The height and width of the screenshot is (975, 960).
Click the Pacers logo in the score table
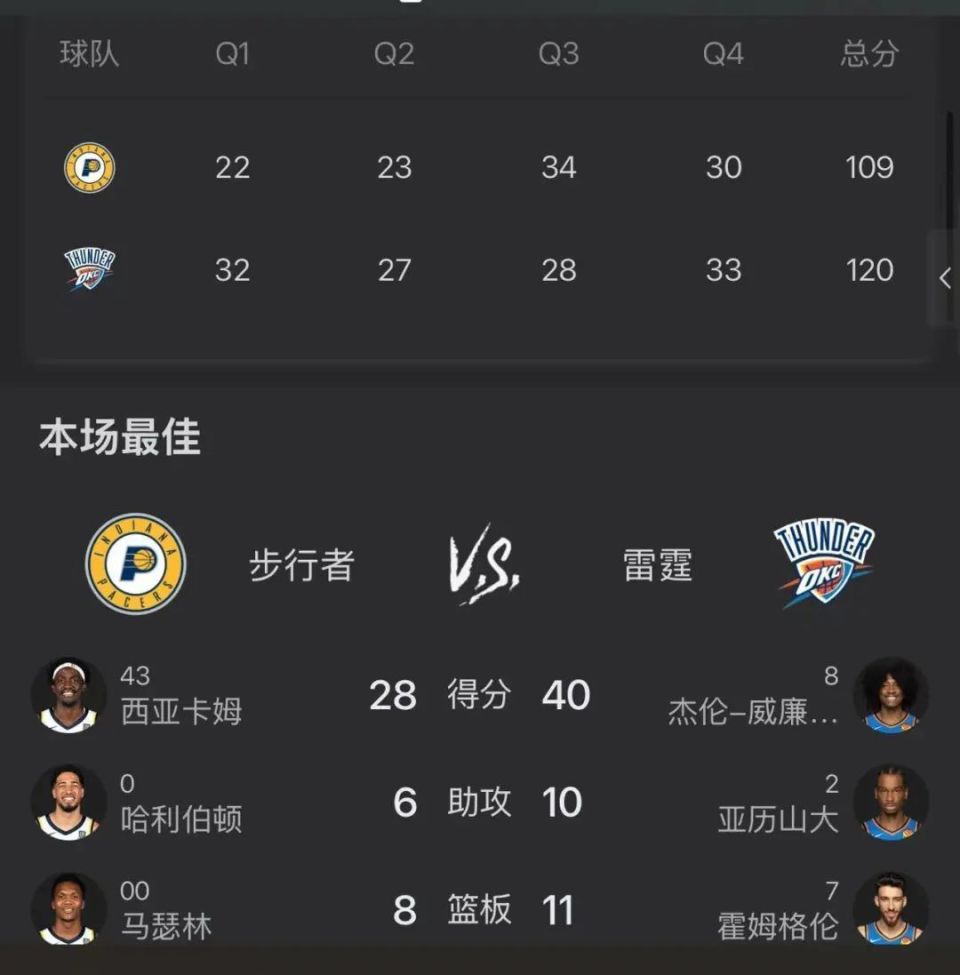click(86, 167)
